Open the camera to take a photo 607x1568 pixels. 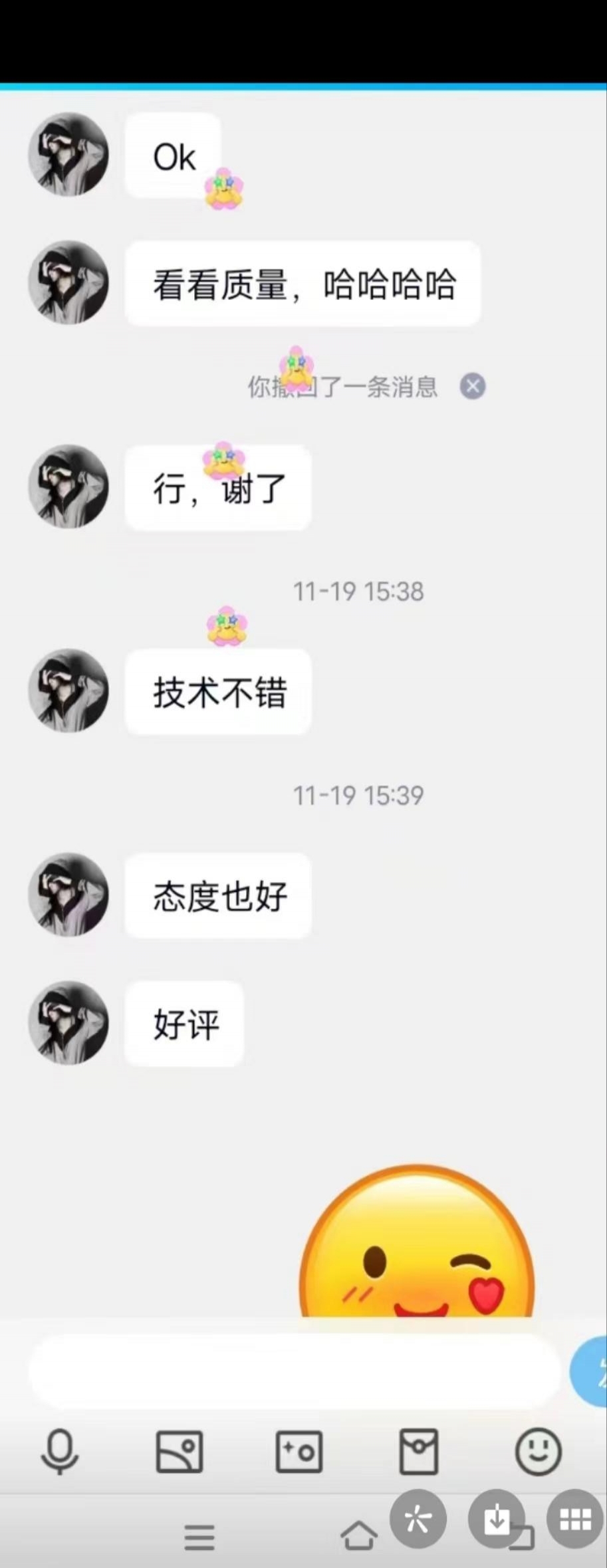click(299, 1452)
